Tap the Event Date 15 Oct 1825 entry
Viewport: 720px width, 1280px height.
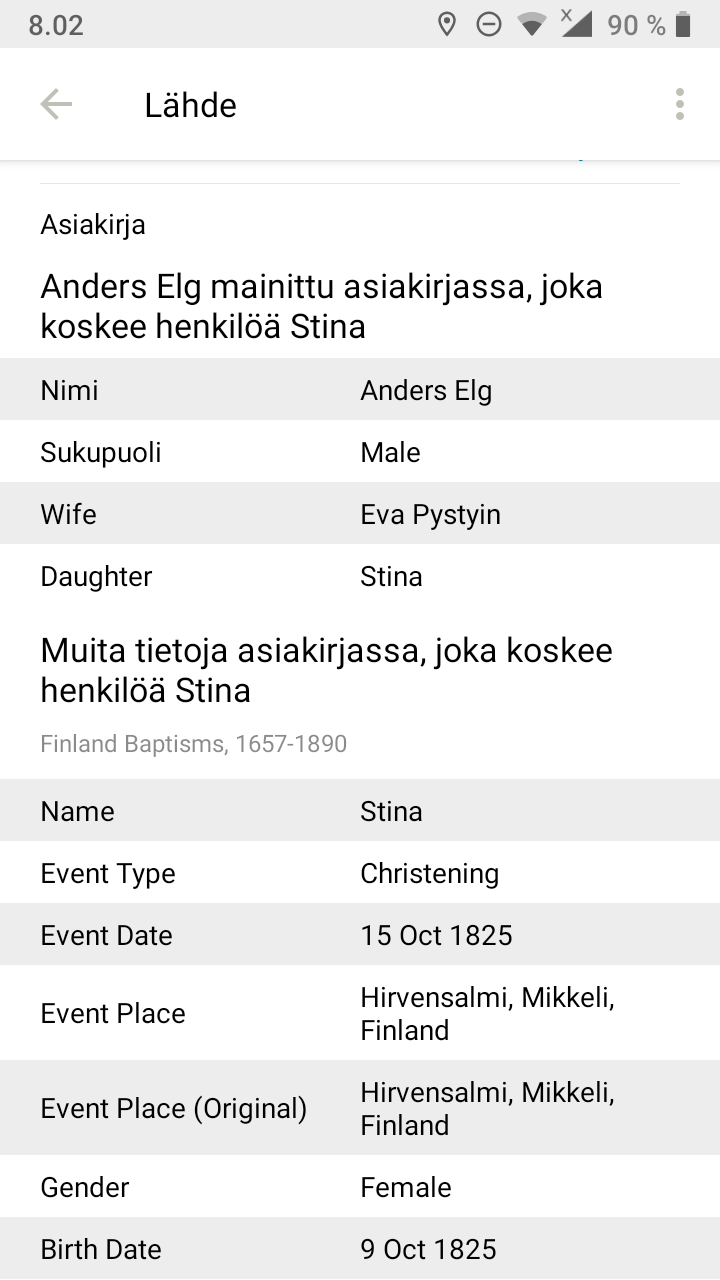point(360,934)
